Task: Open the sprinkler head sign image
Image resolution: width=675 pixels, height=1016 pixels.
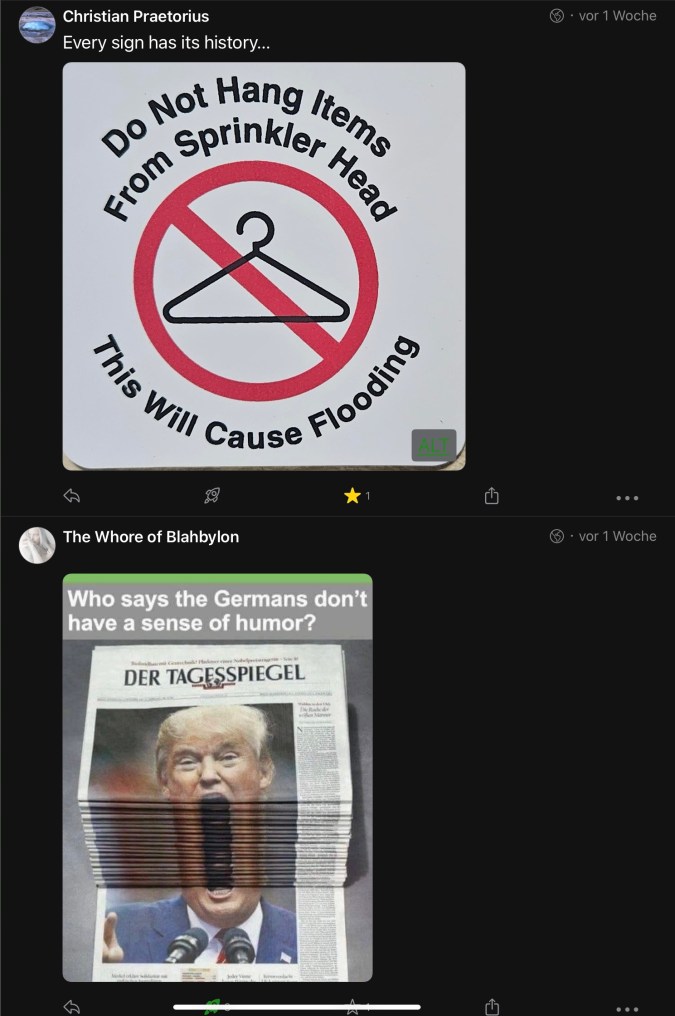Action: click(264, 266)
